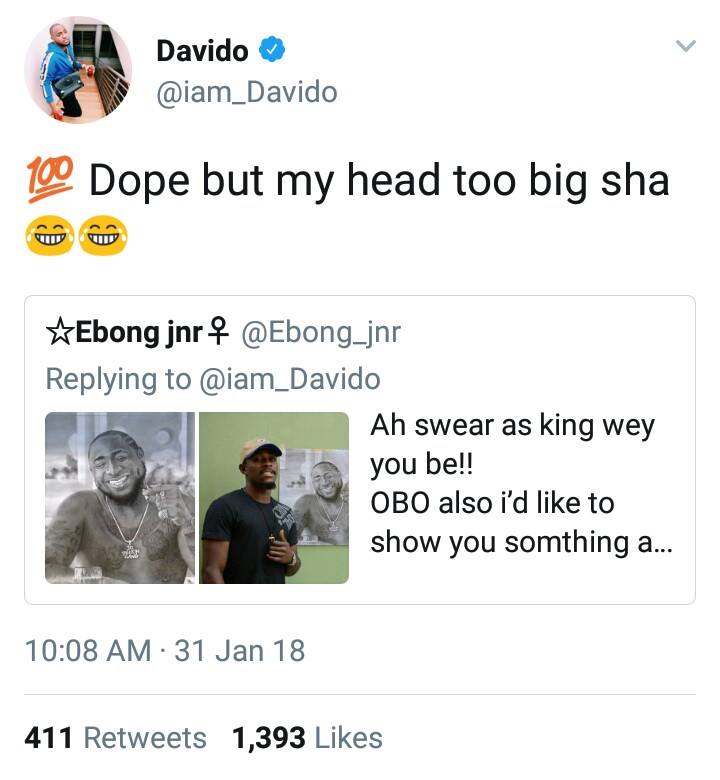The image size is (720, 780).
Task: View the photo with the green wall
Action: tap(274, 497)
